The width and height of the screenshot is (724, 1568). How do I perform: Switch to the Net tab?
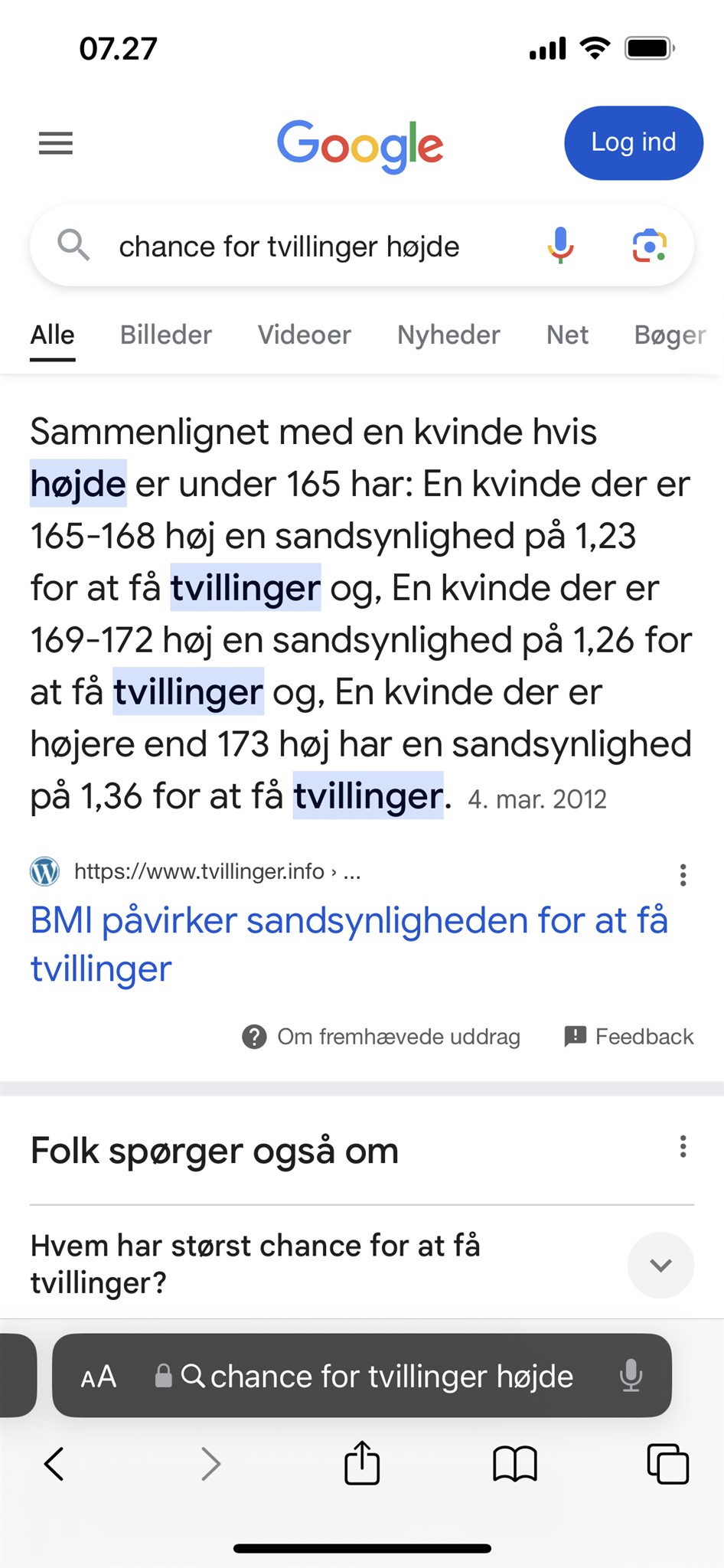(x=567, y=335)
